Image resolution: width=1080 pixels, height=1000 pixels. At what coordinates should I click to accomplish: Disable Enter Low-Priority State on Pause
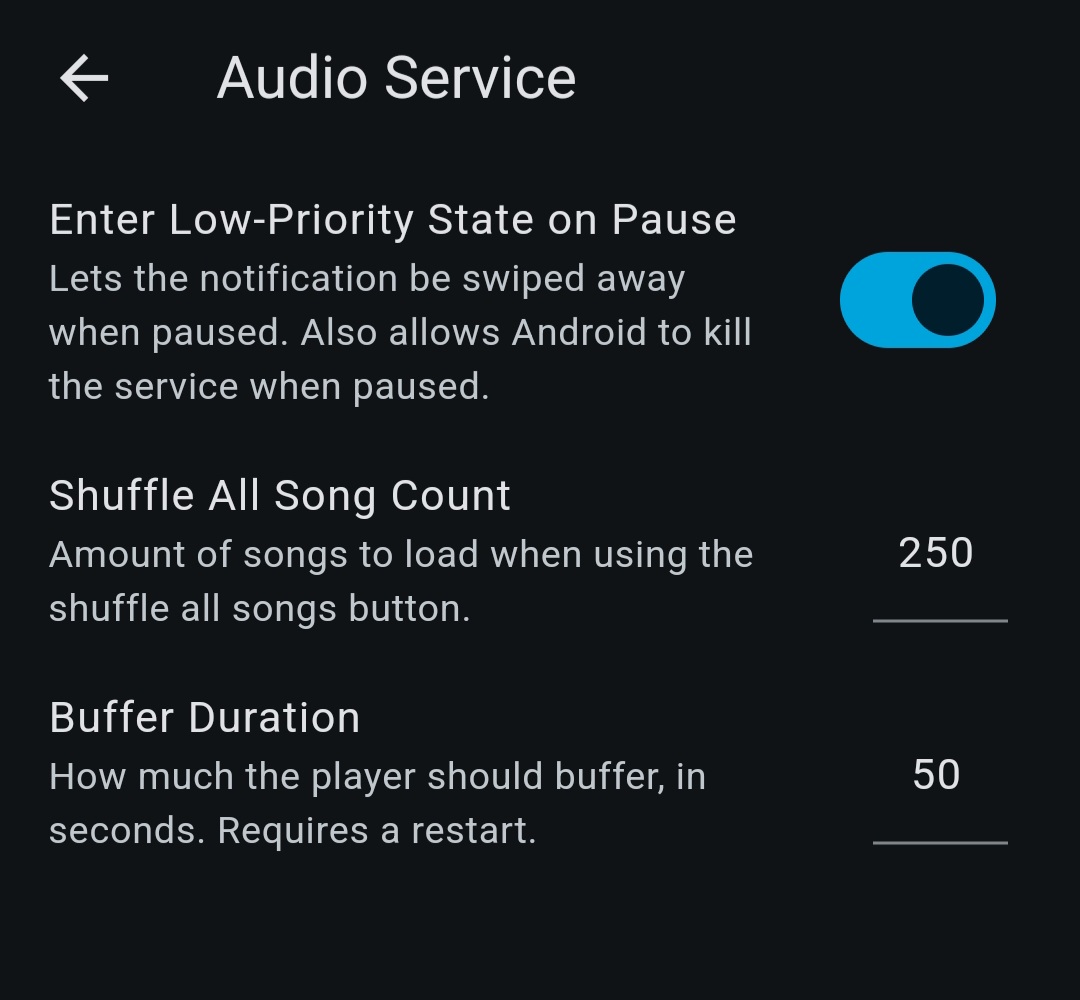[x=917, y=300]
